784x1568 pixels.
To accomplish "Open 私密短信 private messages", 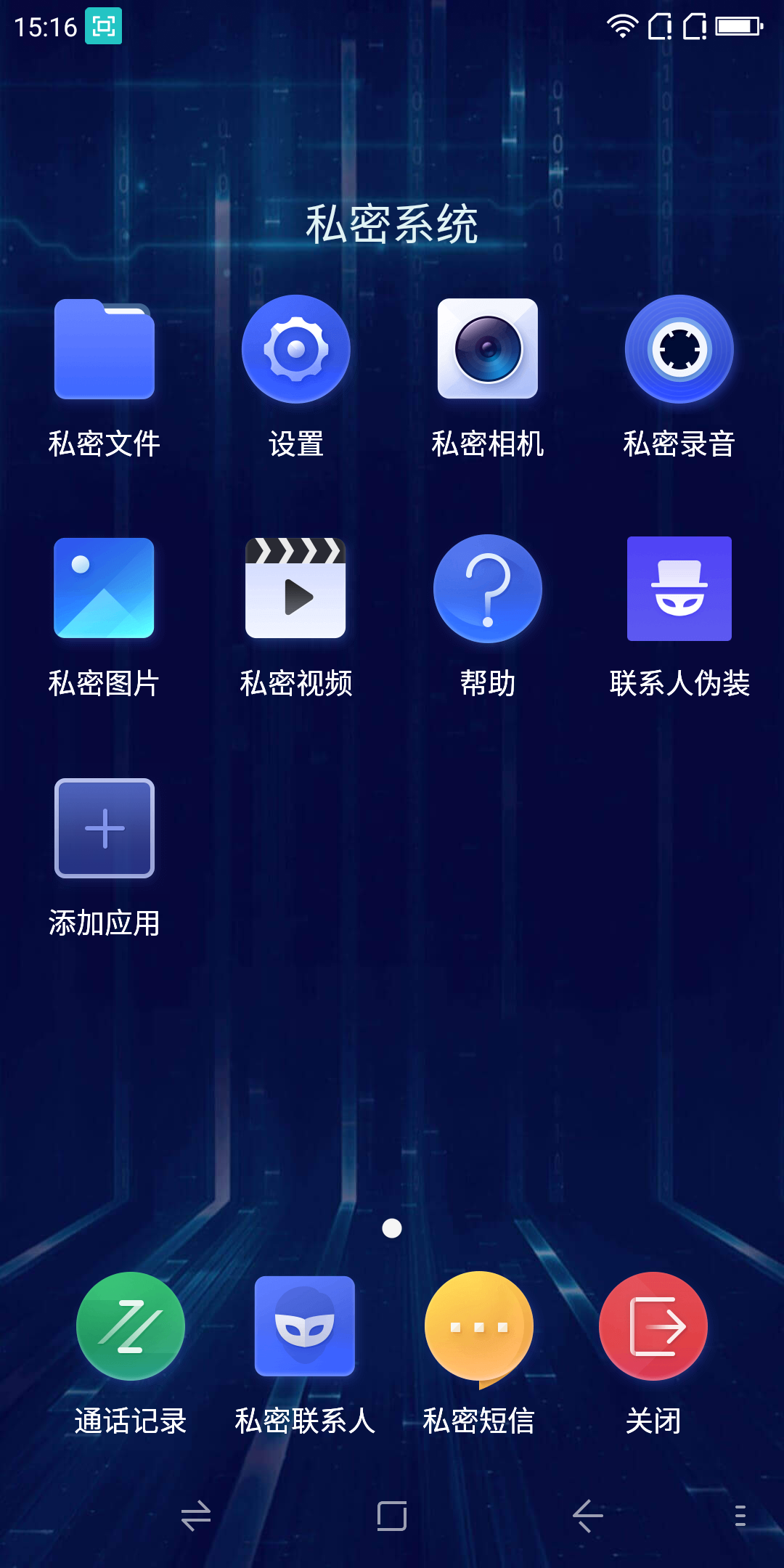I will click(479, 1326).
